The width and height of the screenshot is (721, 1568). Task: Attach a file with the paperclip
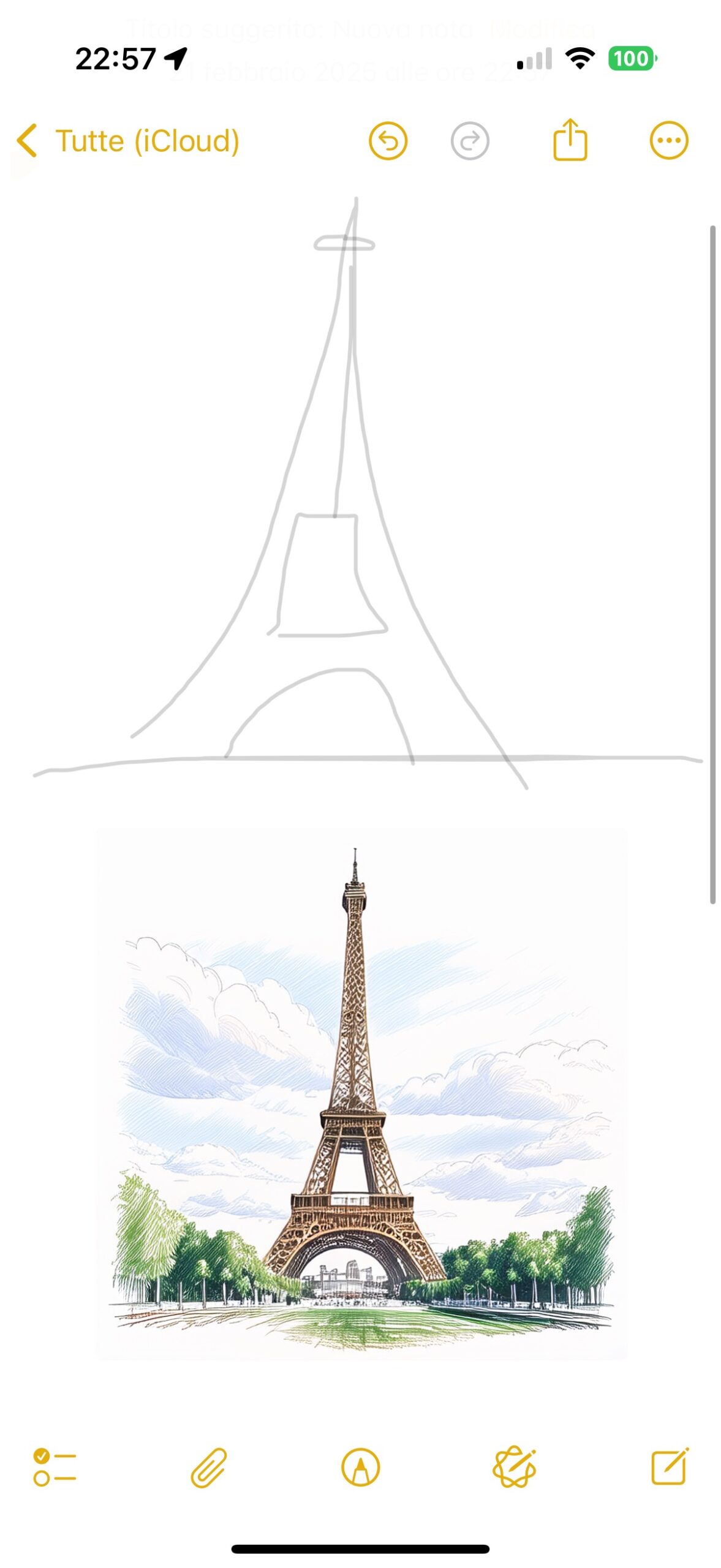pyautogui.click(x=208, y=1468)
